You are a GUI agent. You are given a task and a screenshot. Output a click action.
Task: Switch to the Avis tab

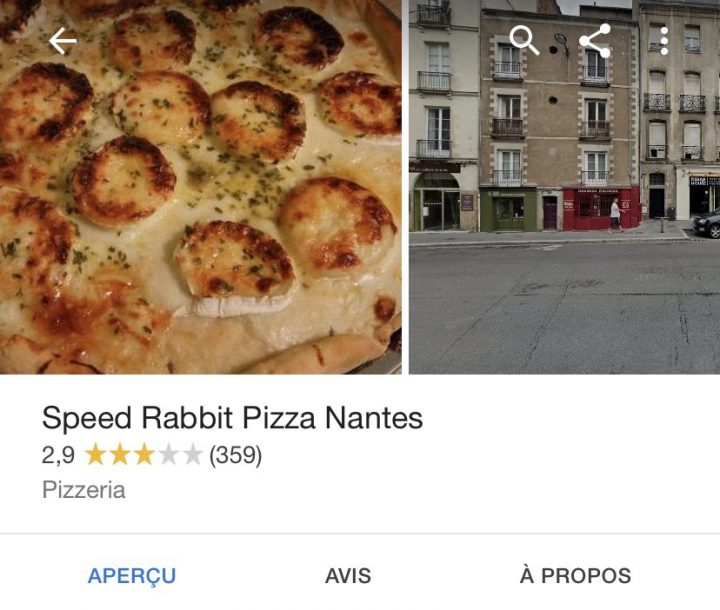(348, 576)
